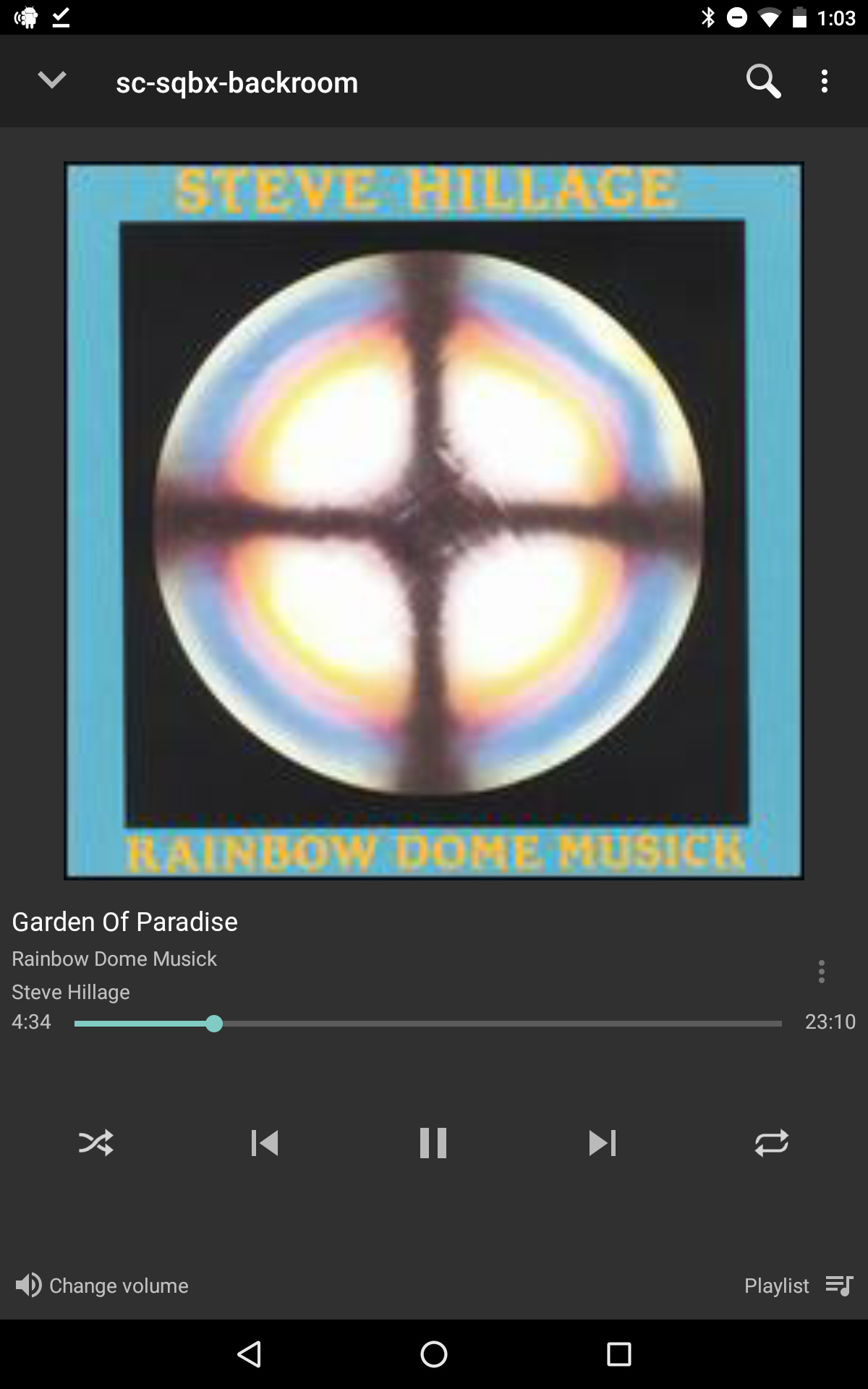Open the app bar overflow menu
The height and width of the screenshot is (1389, 868).
pyautogui.click(x=825, y=81)
